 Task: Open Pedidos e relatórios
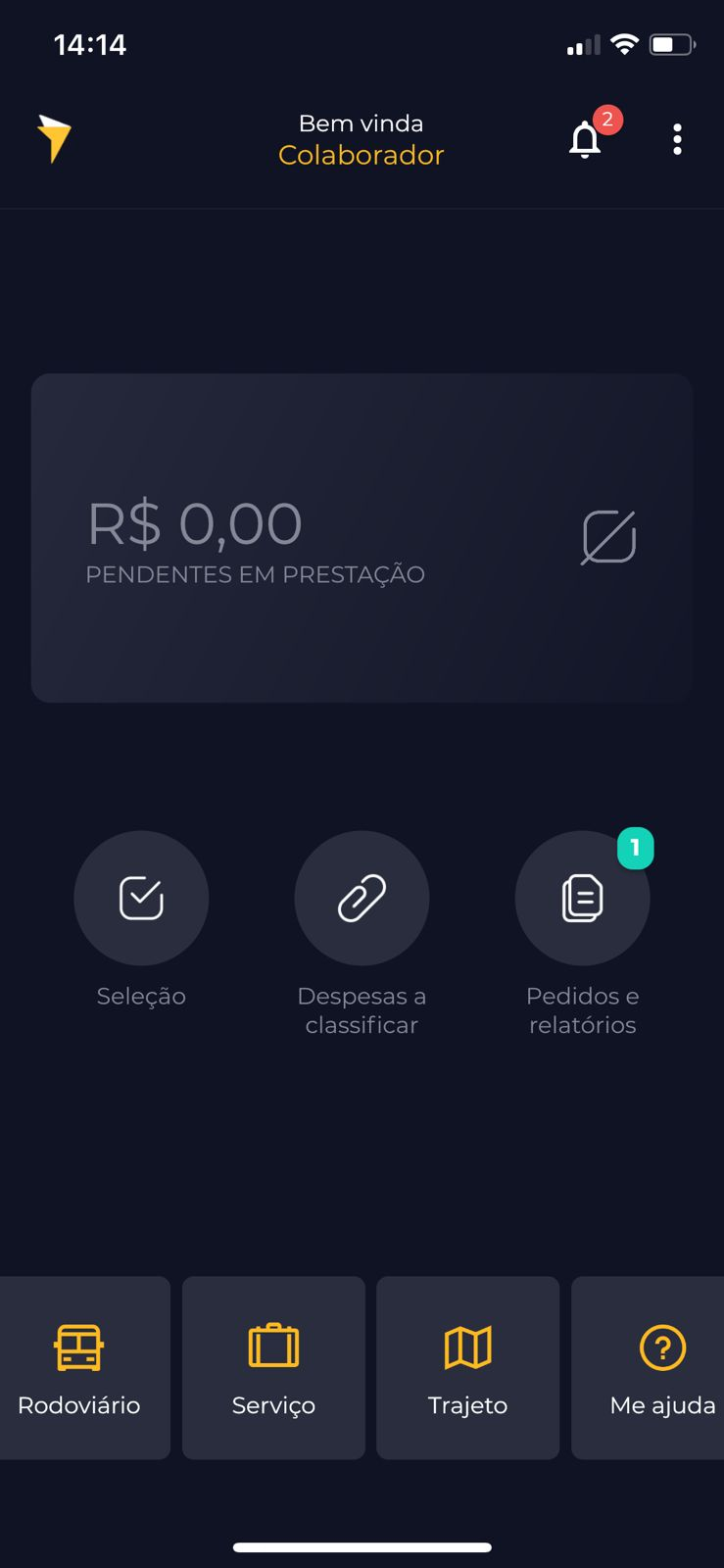pos(583,898)
